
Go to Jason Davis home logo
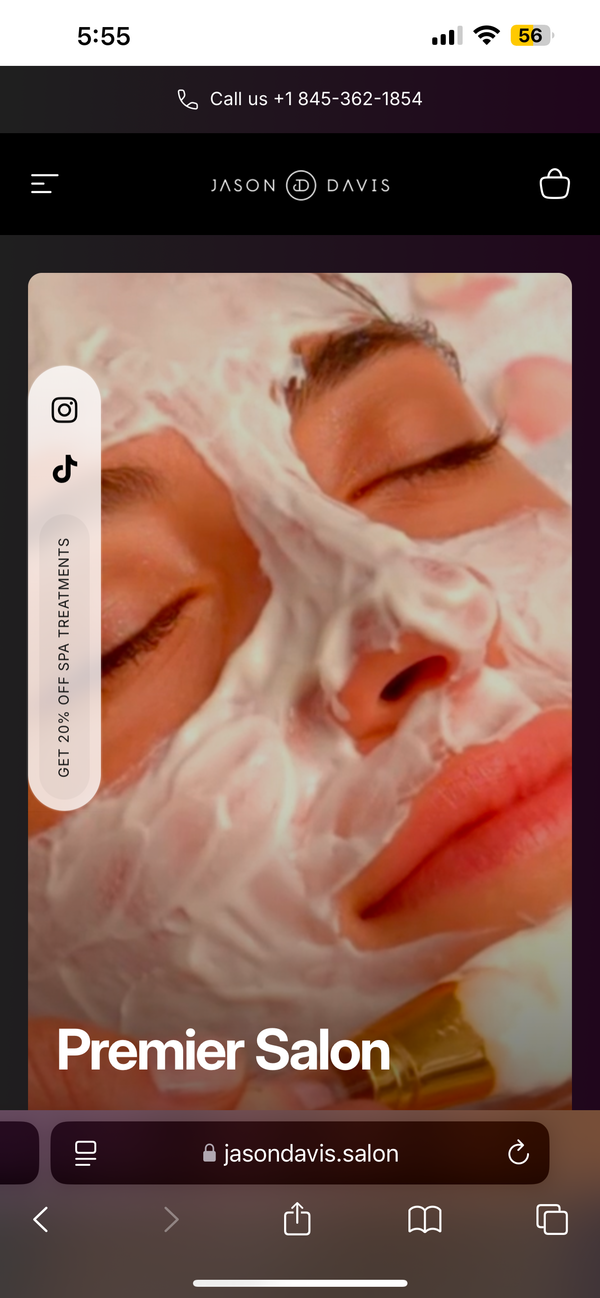[x=300, y=185]
